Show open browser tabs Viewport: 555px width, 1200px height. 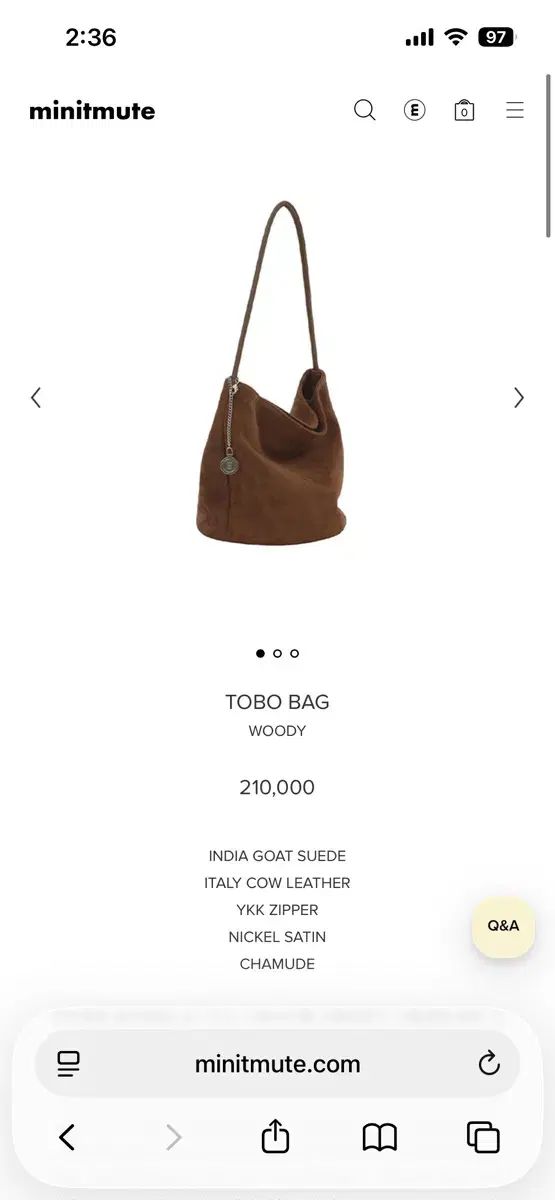[x=483, y=1137]
